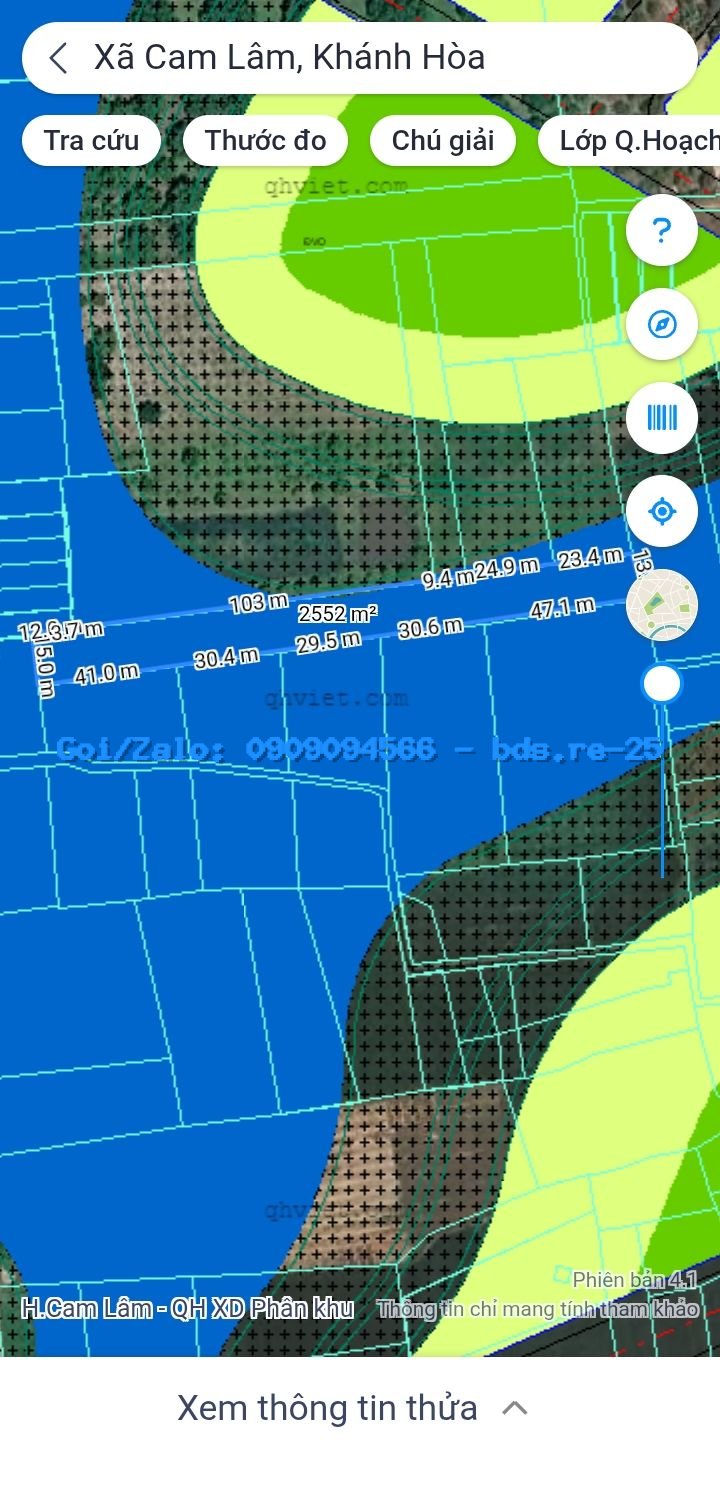Switch map type via map thumbnail
The image size is (720, 1494).
tap(661, 605)
